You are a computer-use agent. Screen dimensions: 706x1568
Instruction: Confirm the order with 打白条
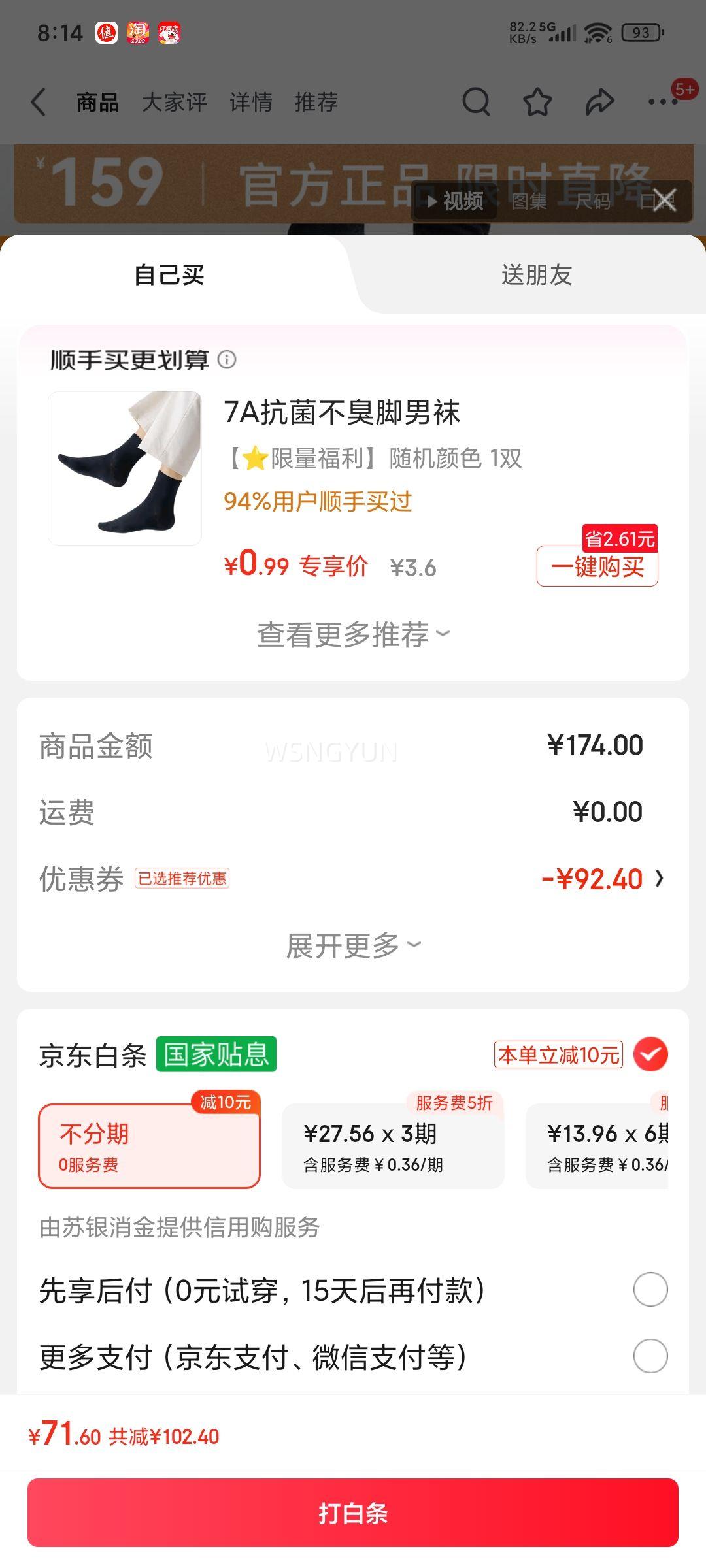tap(353, 1513)
